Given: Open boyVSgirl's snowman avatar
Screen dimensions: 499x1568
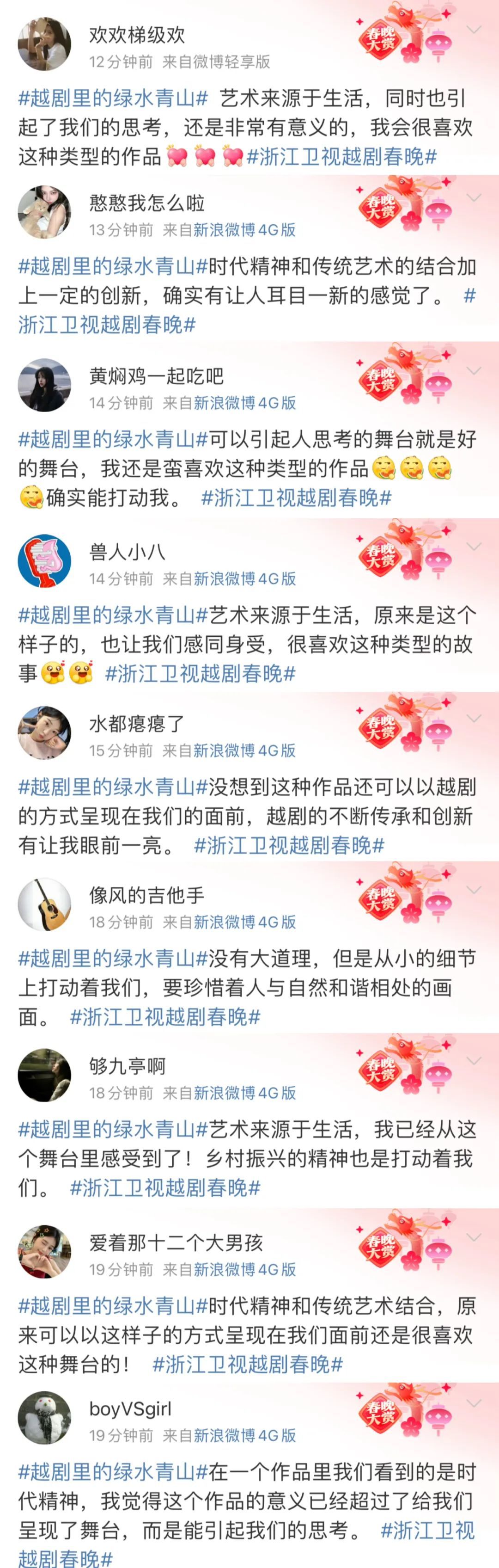Looking at the screenshot, I should coord(44,1418).
